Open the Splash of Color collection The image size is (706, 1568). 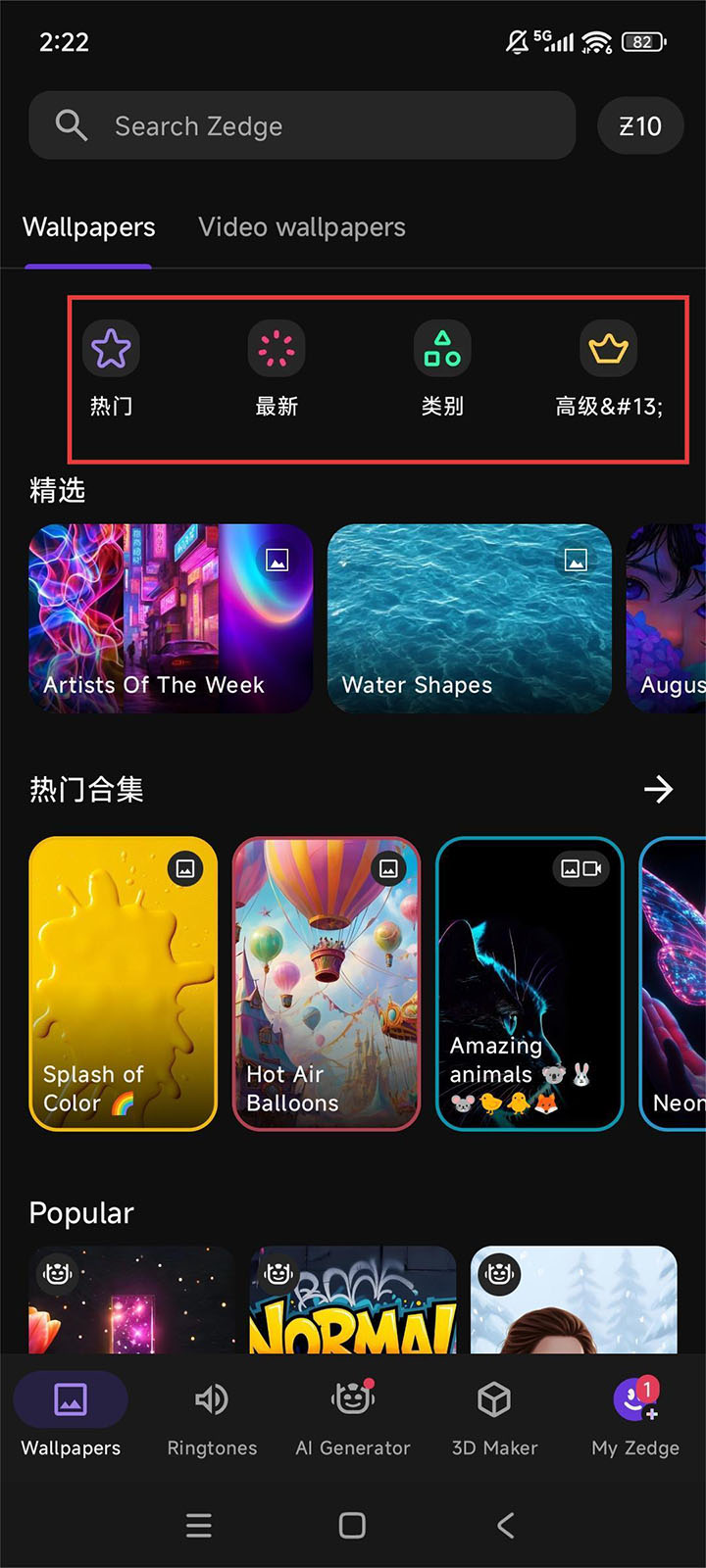tap(123, 983)
